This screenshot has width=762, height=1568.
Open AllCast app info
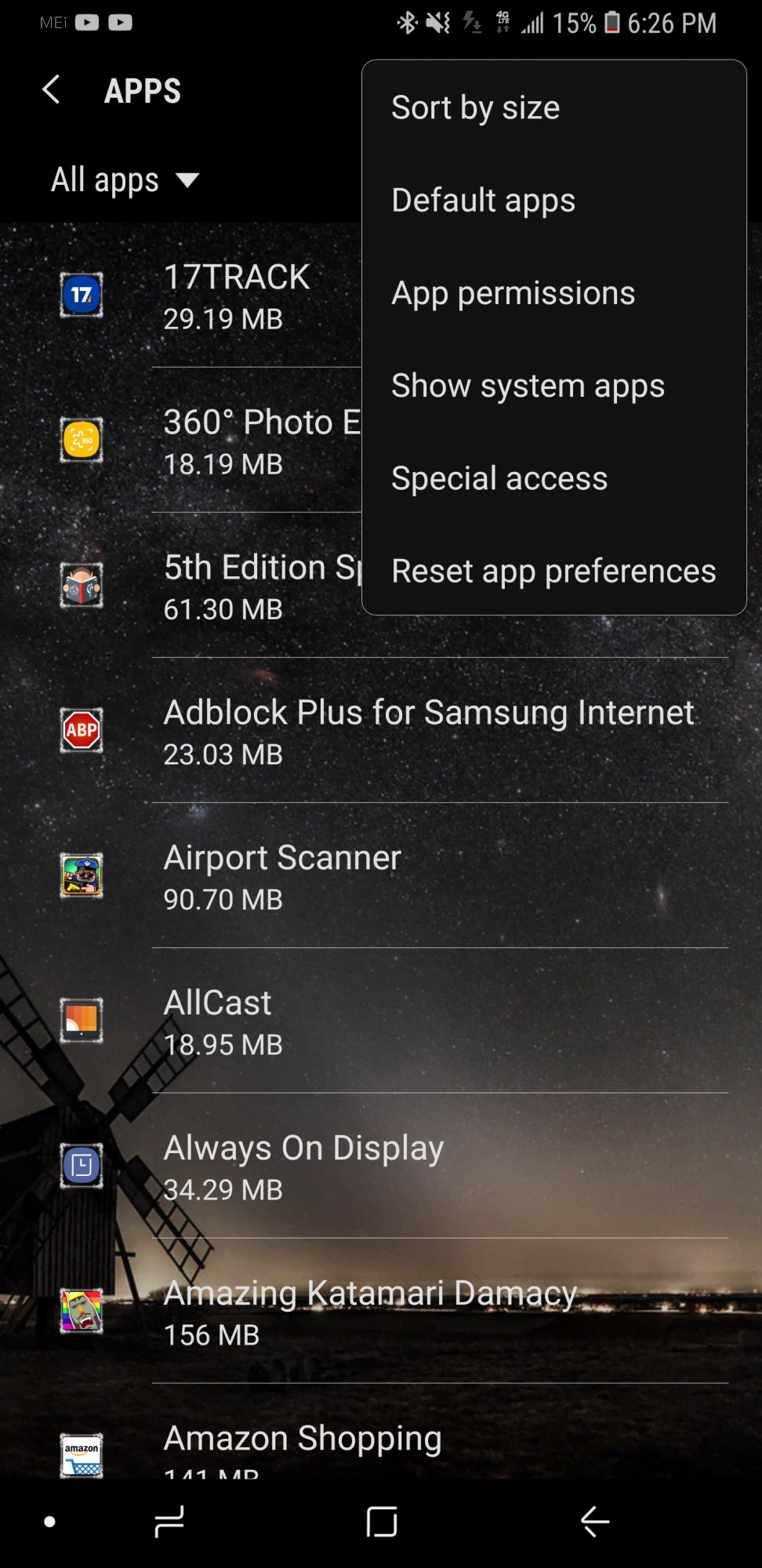click(x=381, y=1020)
